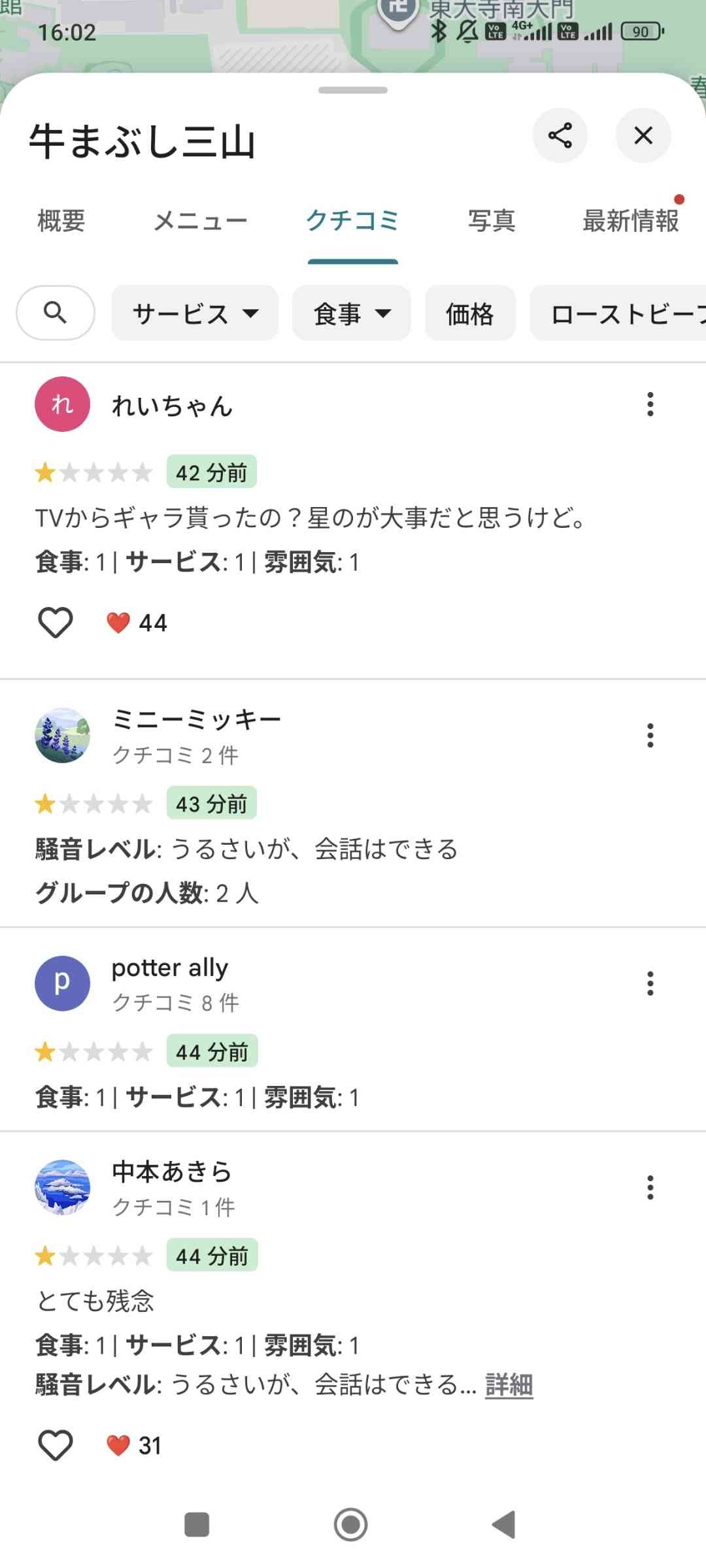
Task: Filter reviews by 価格 chip
Action: pyautogui.click(x=470, y=314)
